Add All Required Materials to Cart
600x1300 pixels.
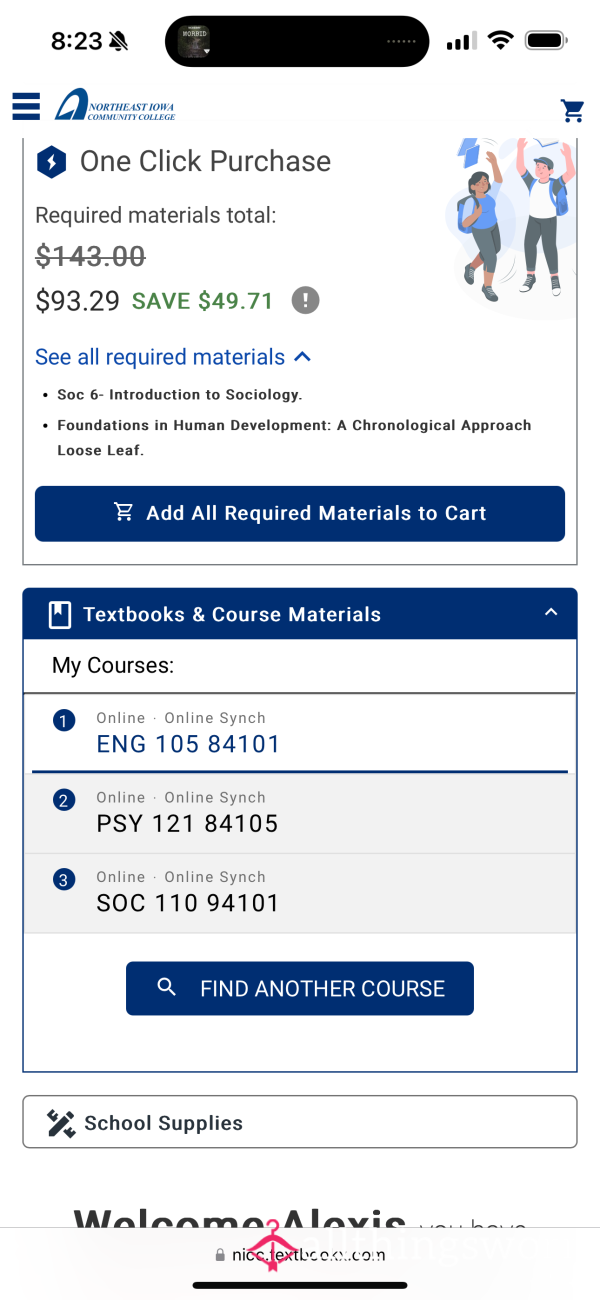[x=300, y=513]
